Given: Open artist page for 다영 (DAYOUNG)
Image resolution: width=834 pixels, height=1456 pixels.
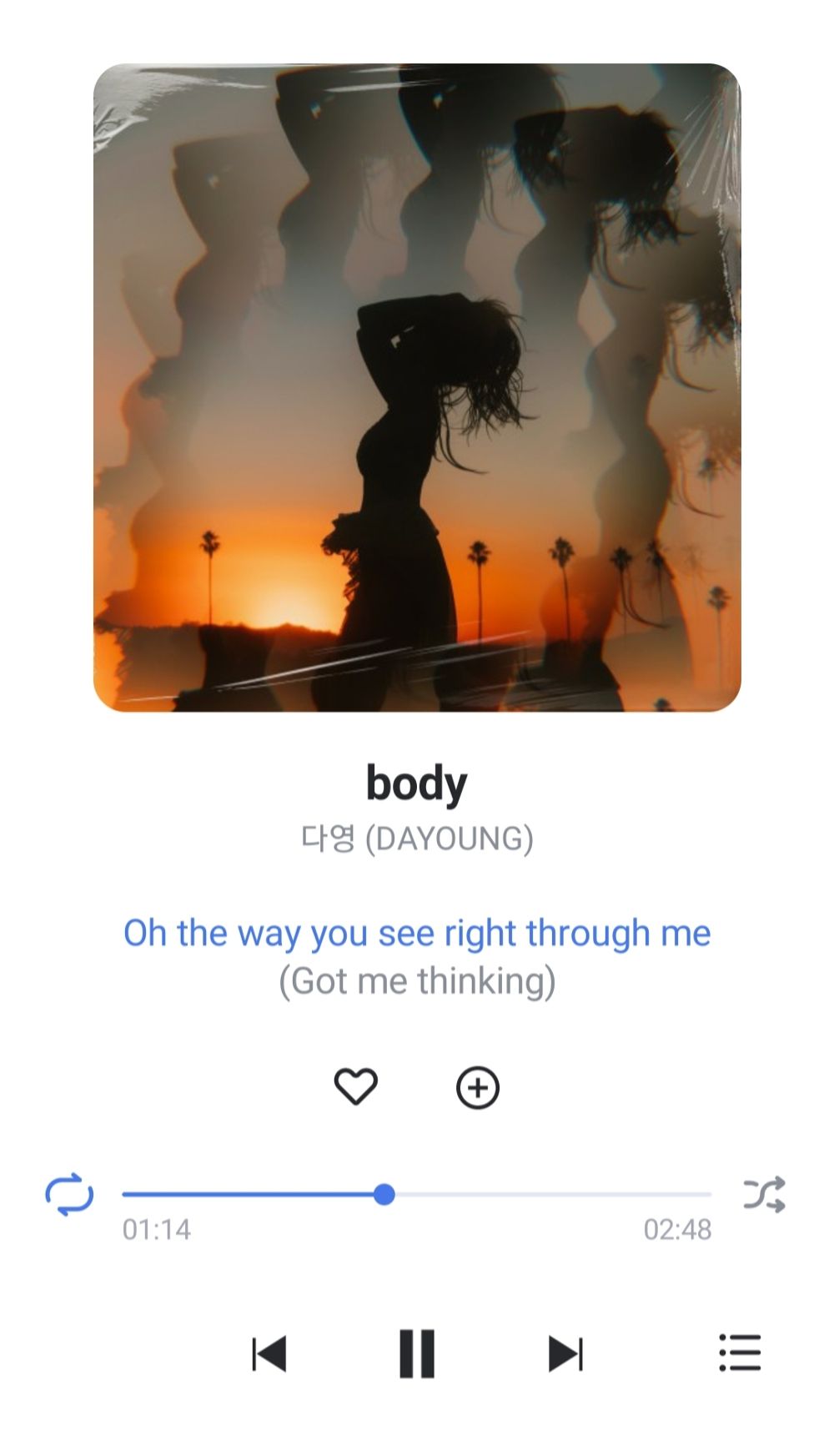Looking at the screenshot, I should tap(417, 835).
